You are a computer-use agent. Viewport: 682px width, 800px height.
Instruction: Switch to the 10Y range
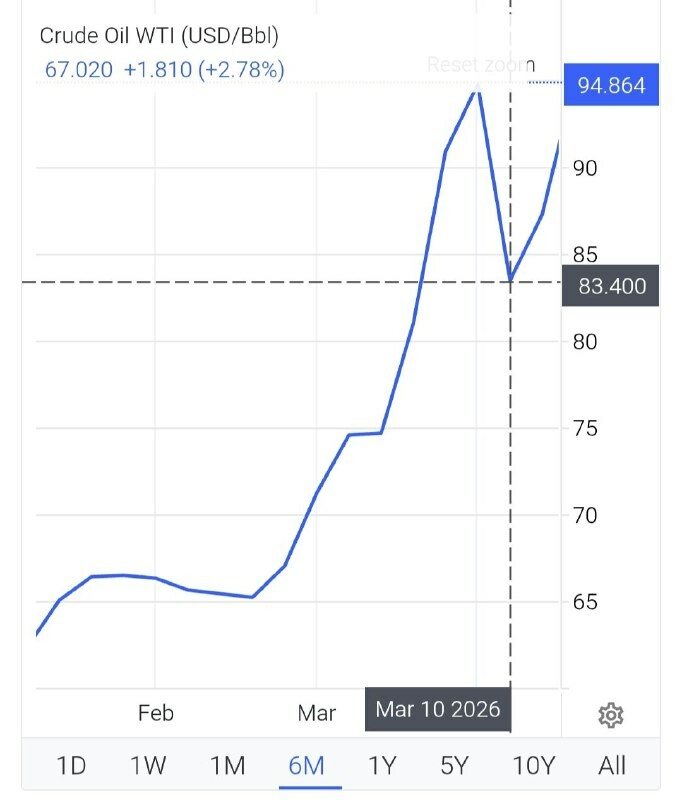(x=533, y=766)
